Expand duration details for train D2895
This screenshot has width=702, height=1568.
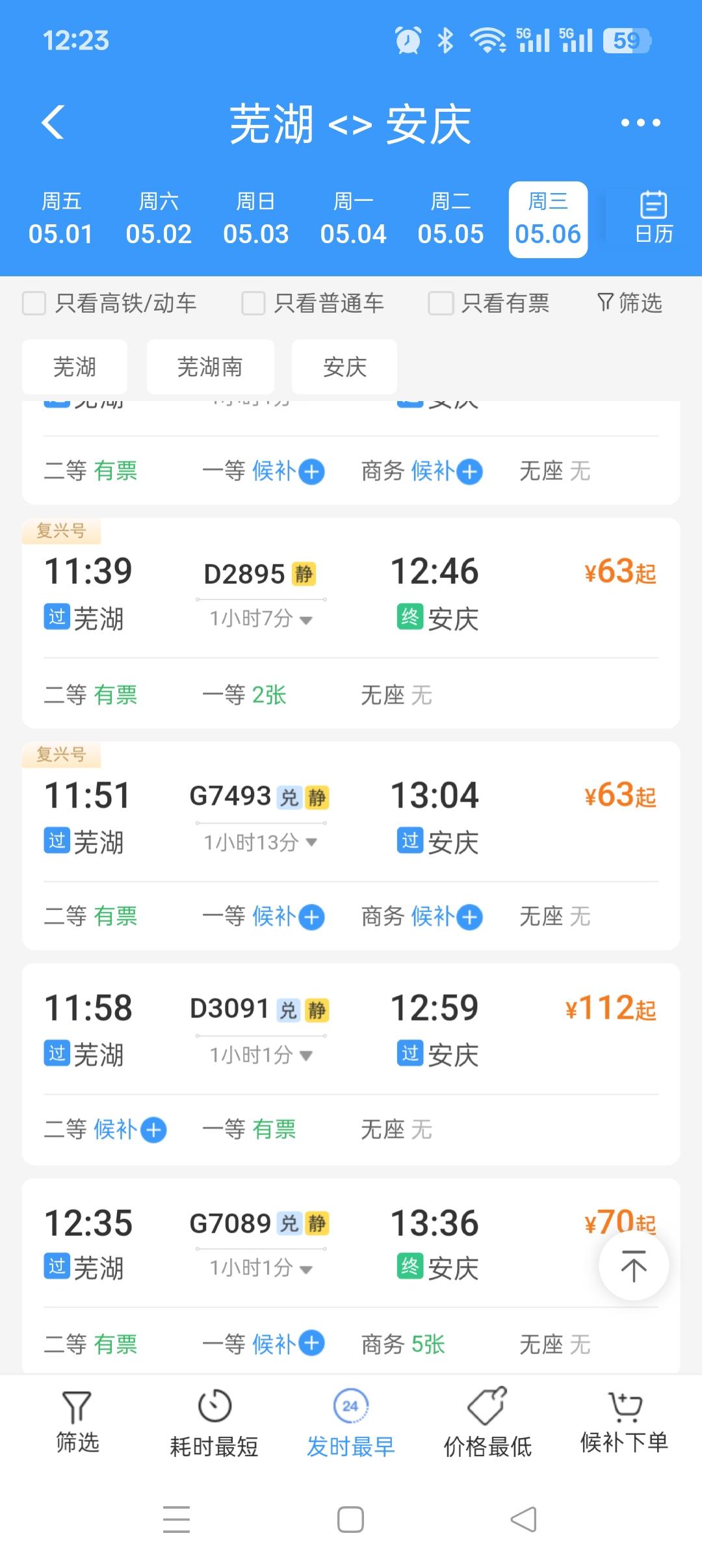259,619
